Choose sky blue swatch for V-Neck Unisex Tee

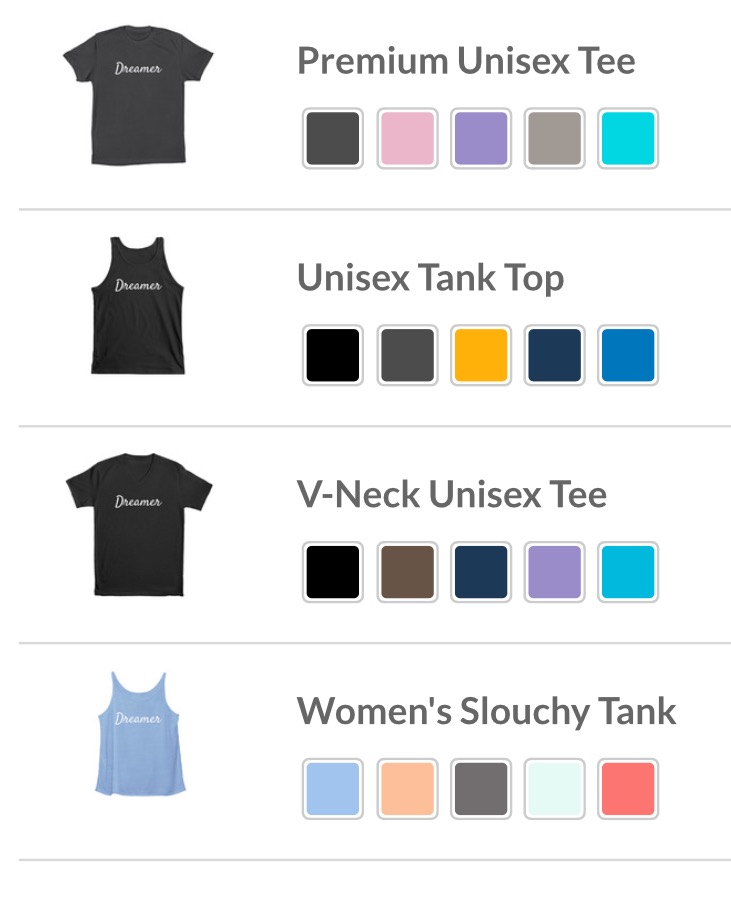[x=628, y=572]
